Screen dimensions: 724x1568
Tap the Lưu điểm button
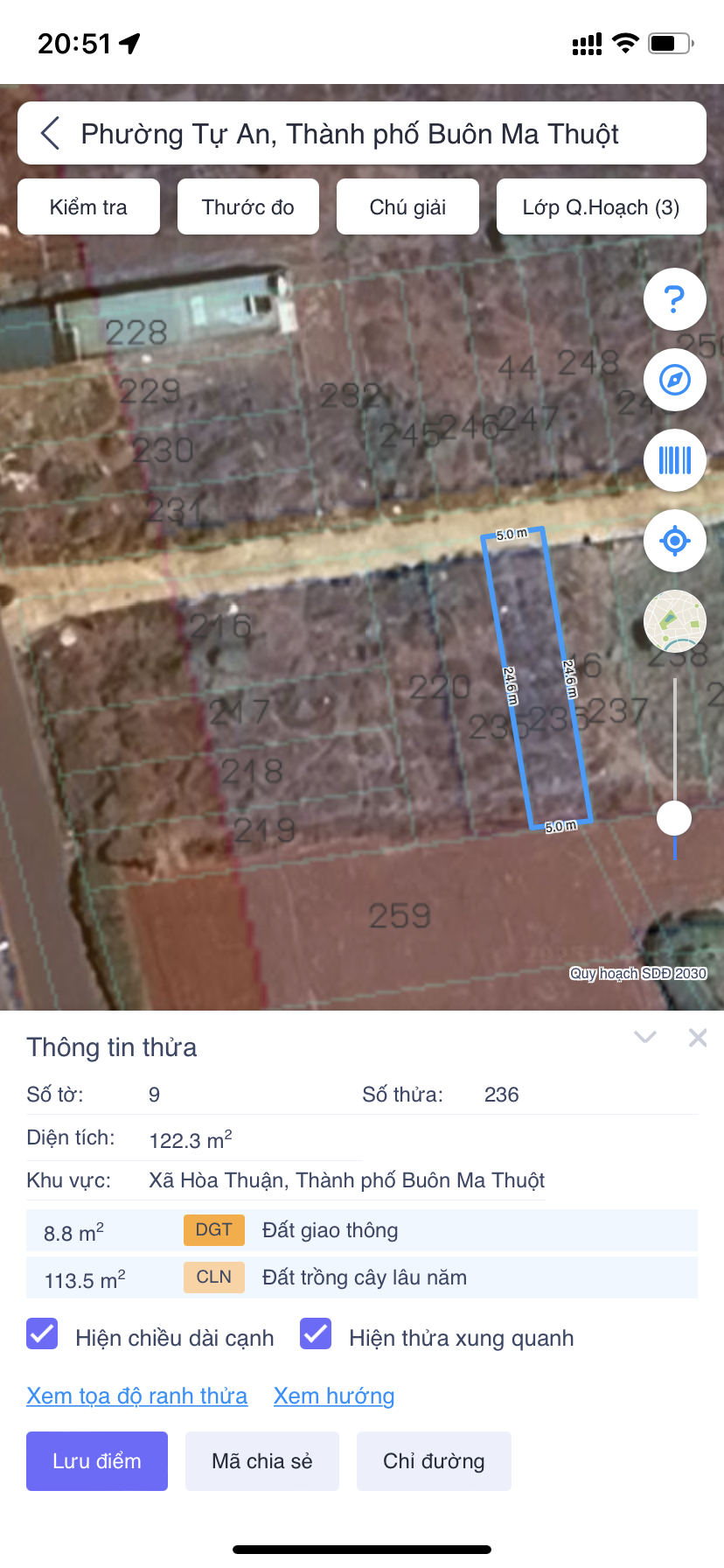(x=97, y=1461)
